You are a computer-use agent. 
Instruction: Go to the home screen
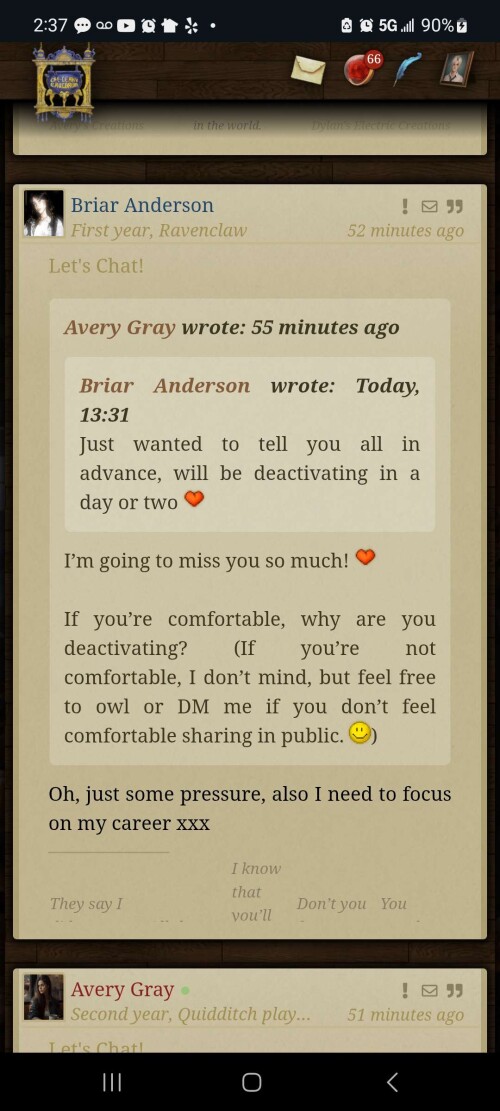point(251,1082)
